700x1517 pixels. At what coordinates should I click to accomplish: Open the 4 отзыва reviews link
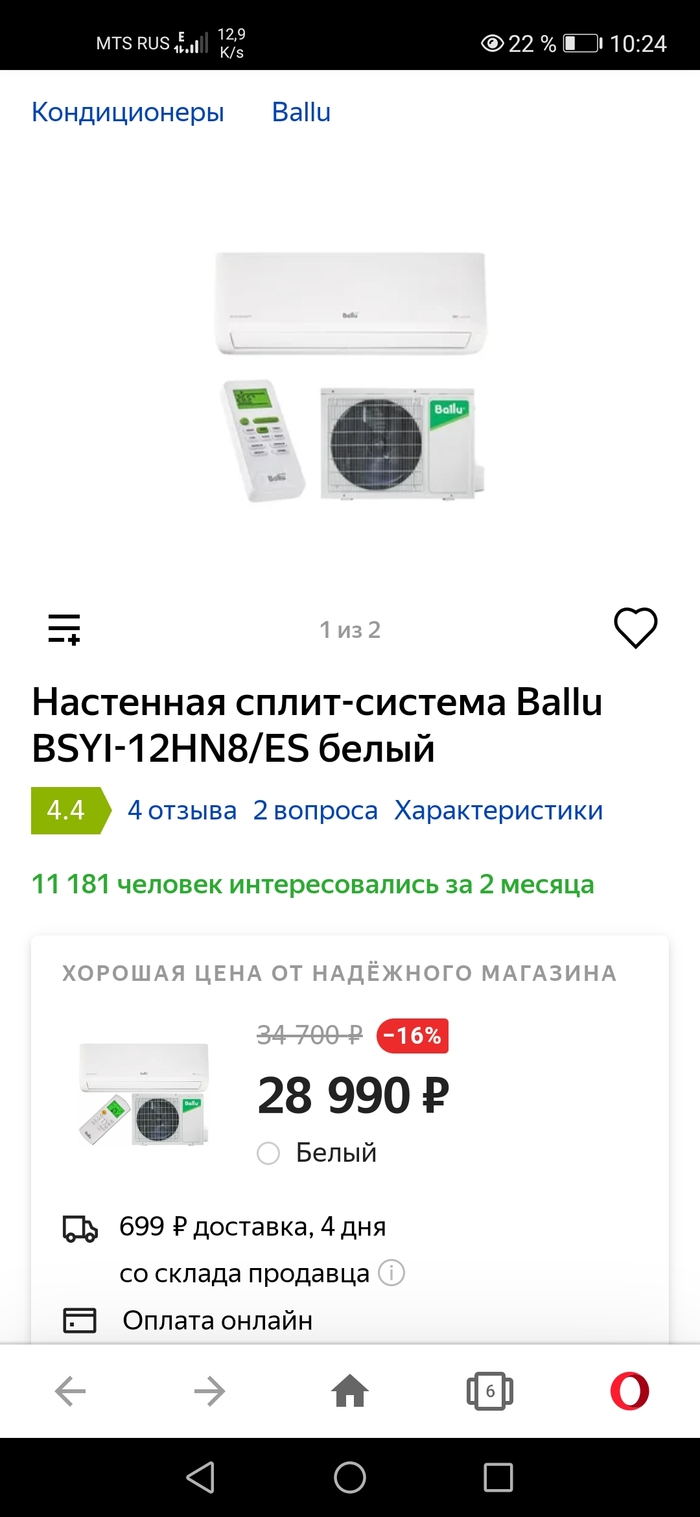(x=182, y=810)
